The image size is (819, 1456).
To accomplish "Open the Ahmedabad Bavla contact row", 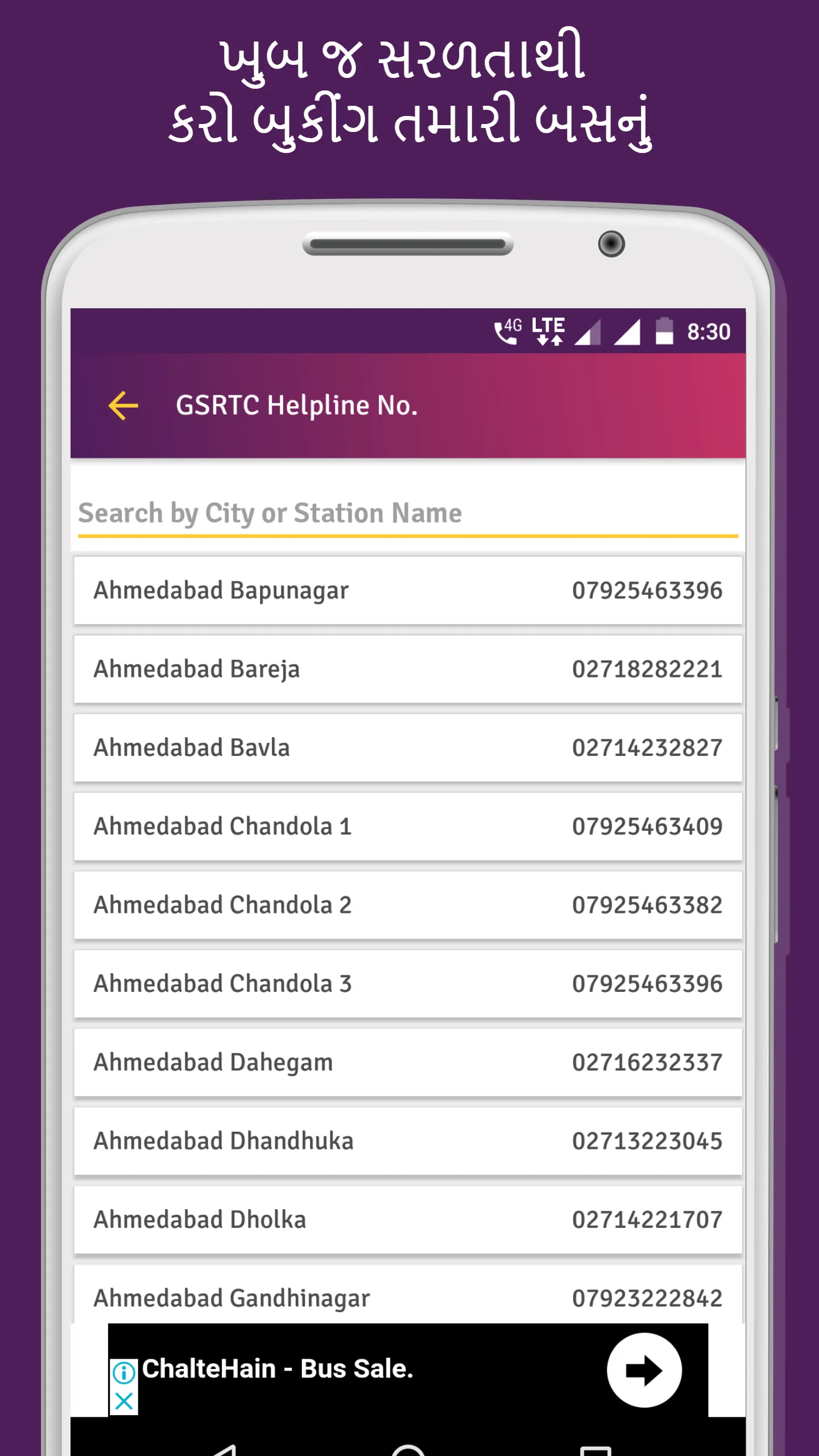I will click(x=408, y=748).
